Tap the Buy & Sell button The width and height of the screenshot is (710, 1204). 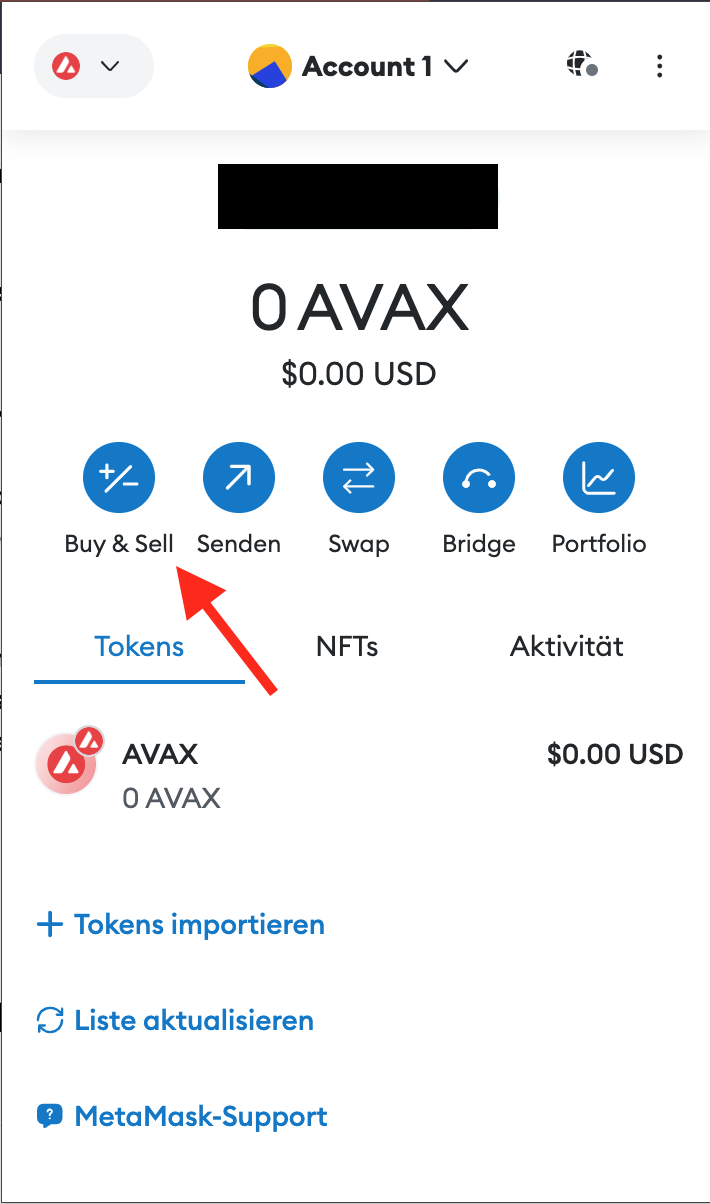click(119, 480)
